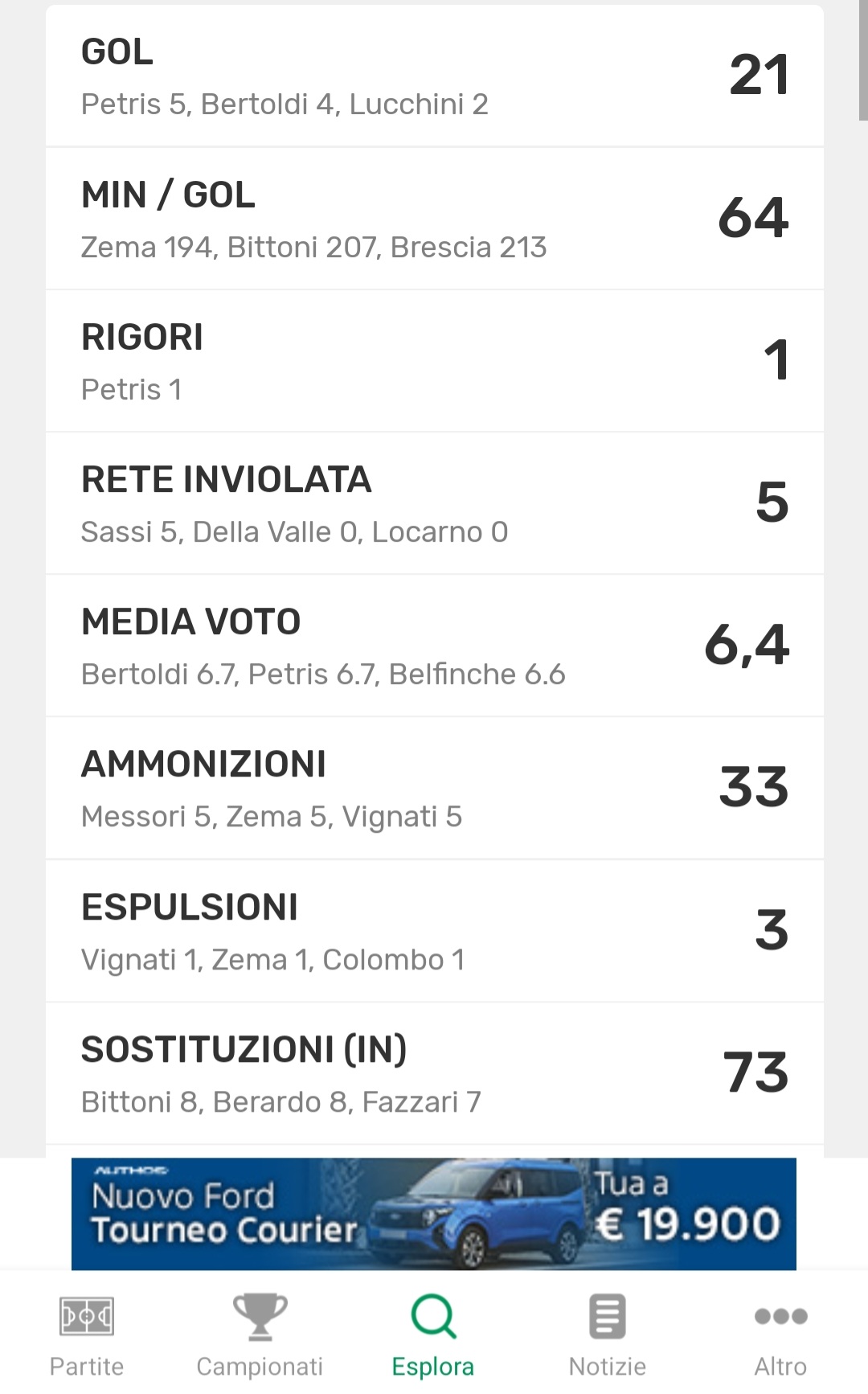Open the MEDIA VOTO ratings row
This screenshot has height=1394, width=868.
click(434, 646)
